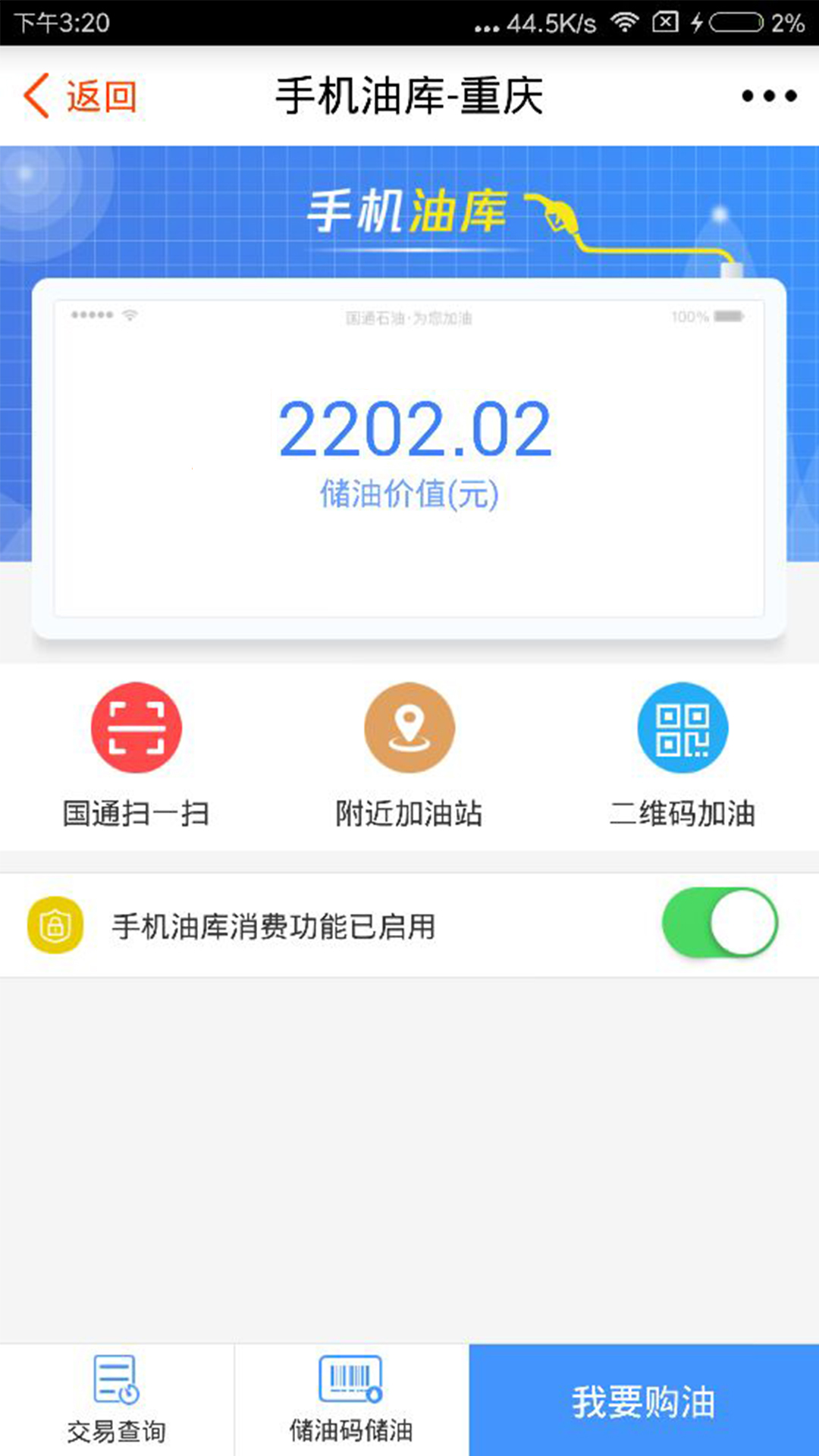819x1456 pixels.
Task: Tap the 我要购油 buy oil button
Action: click(644, 1401)
